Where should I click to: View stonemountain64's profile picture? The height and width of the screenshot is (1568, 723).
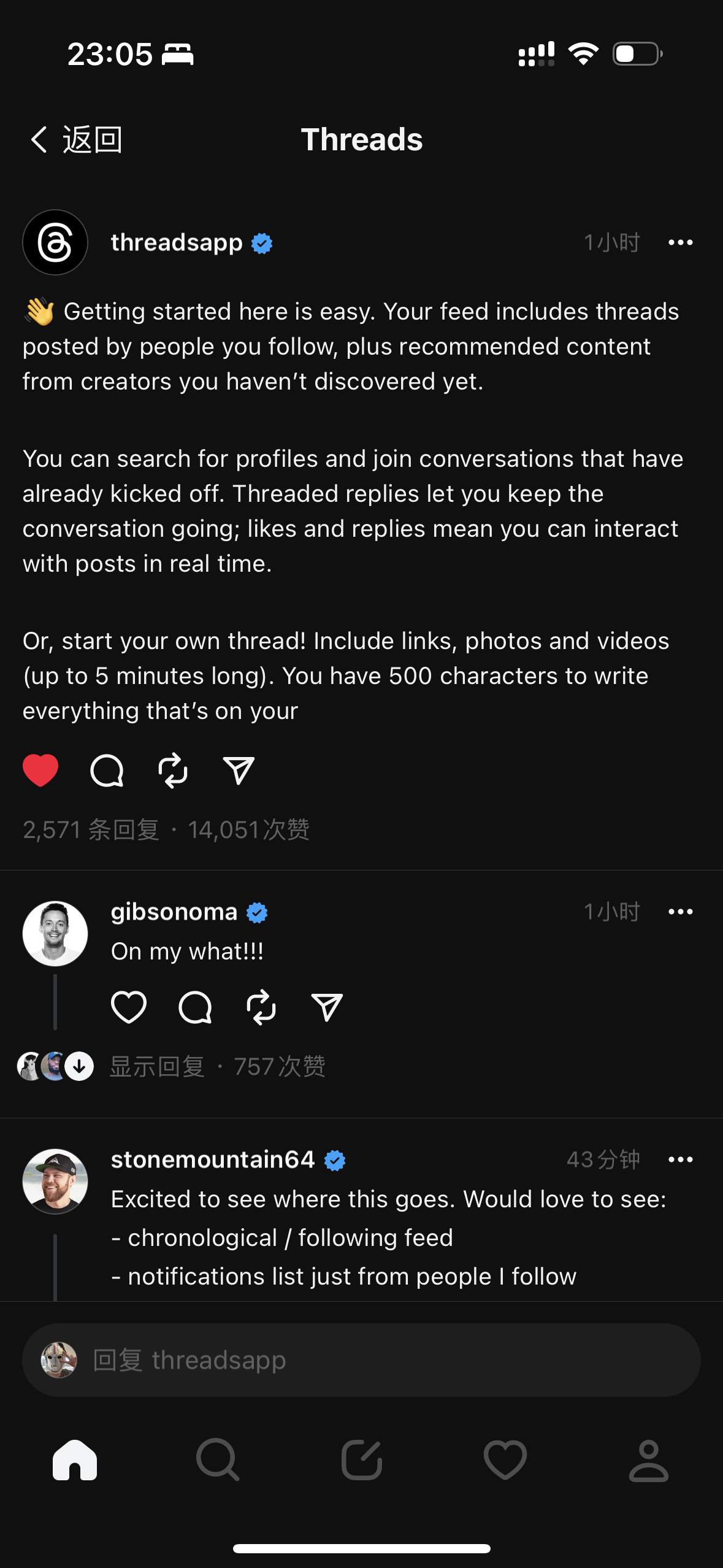coord(55,1182)
